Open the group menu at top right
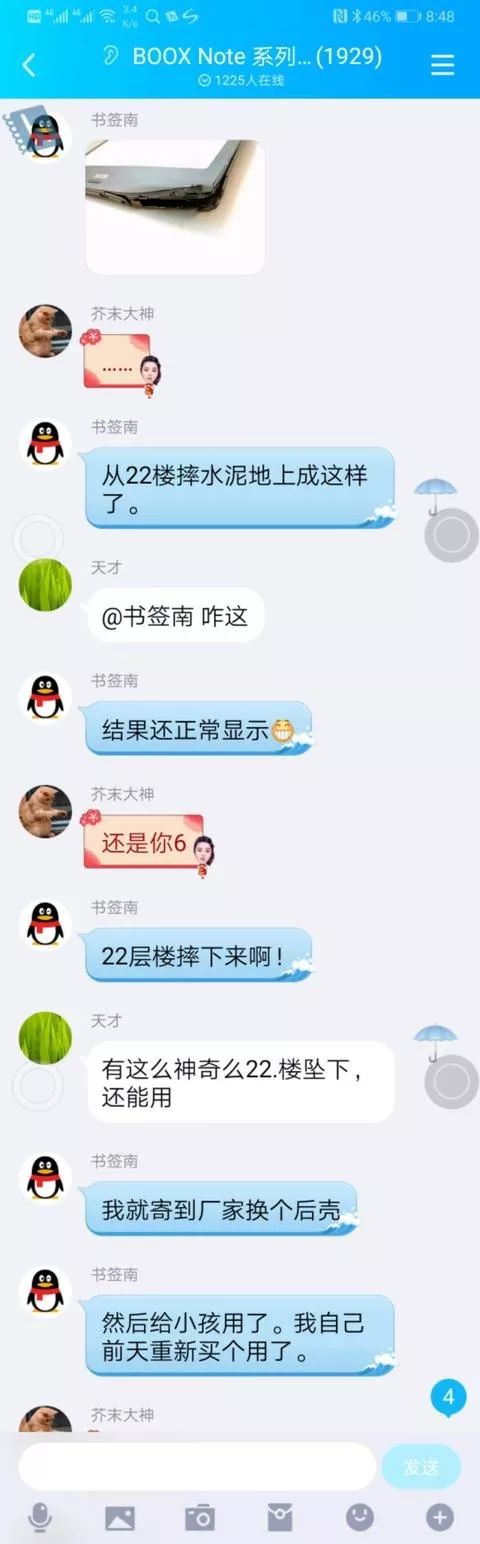Image resolution: width=480 pixels, height=1544 pixels. pos(442,65)
